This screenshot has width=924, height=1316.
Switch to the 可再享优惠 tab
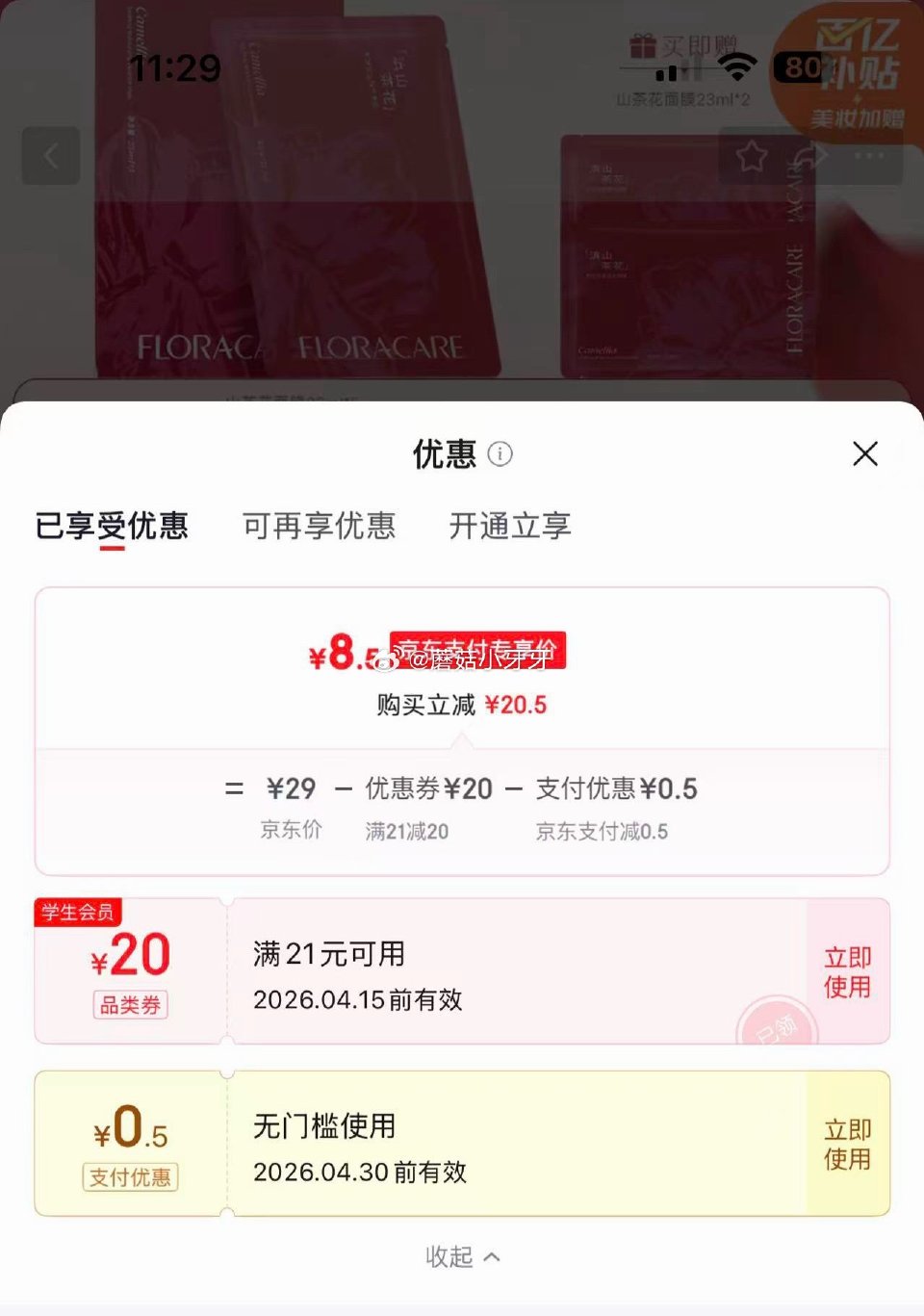319,526
